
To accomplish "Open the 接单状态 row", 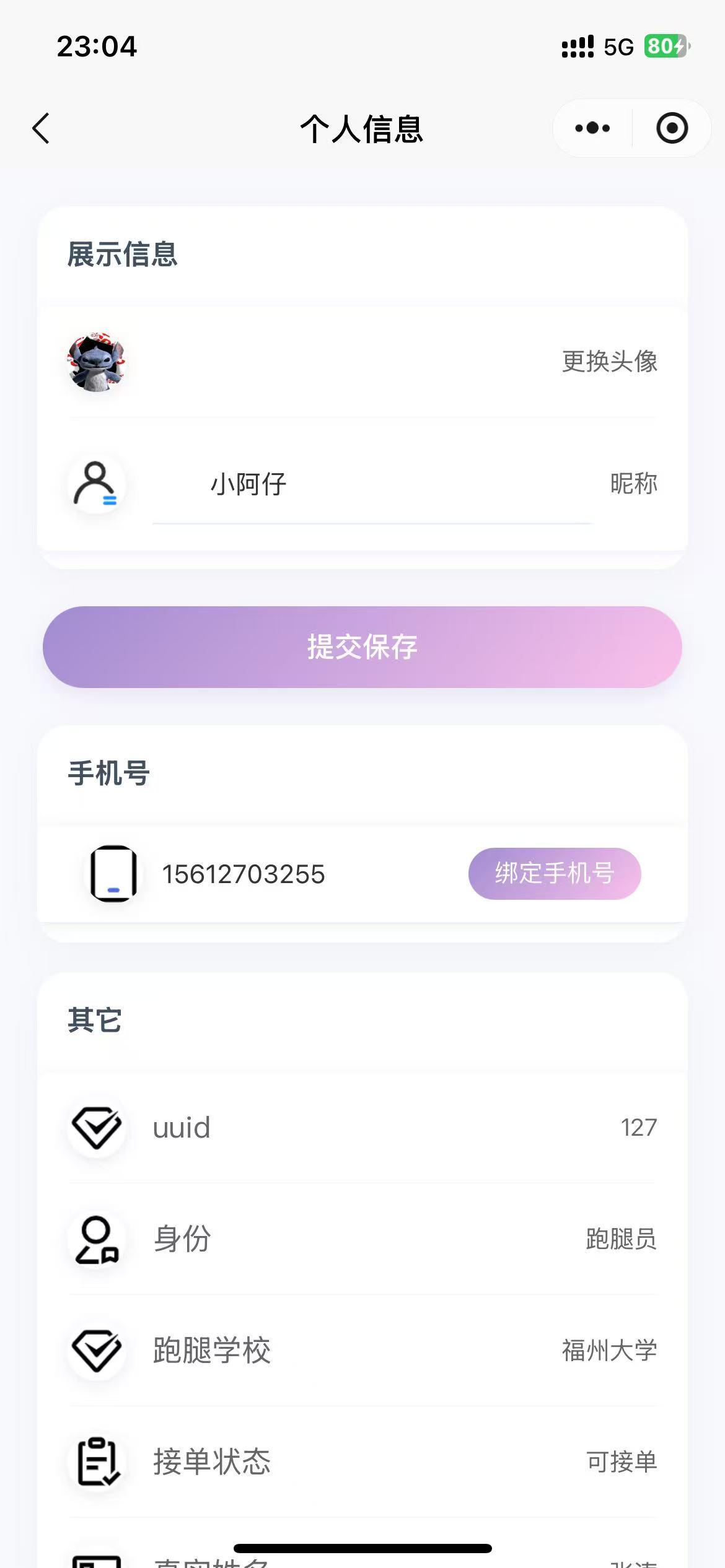I will point(362,1461).
